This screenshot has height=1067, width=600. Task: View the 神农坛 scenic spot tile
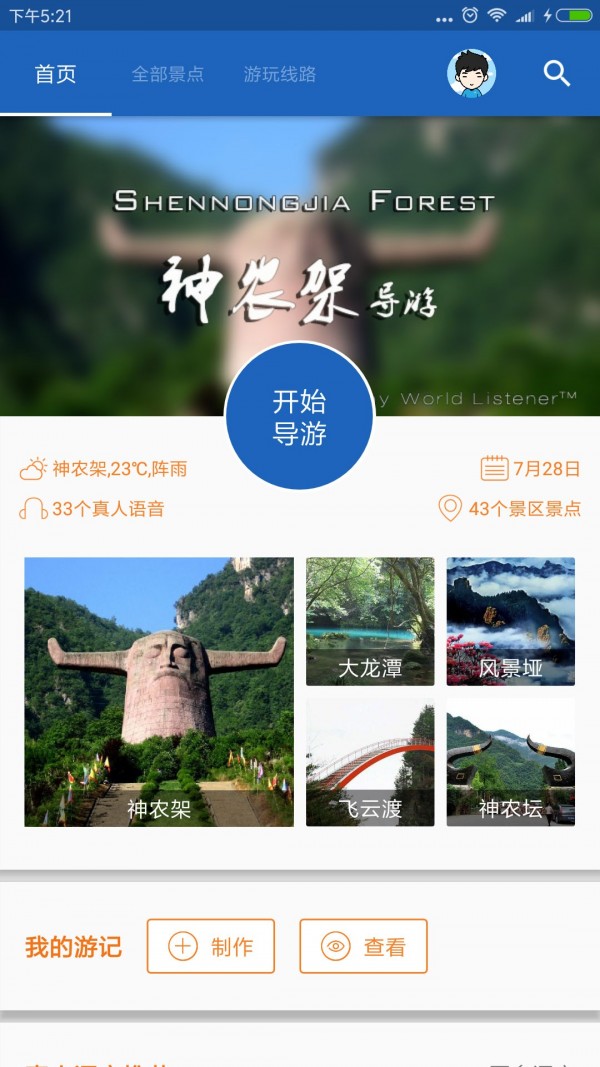(511, 762)
